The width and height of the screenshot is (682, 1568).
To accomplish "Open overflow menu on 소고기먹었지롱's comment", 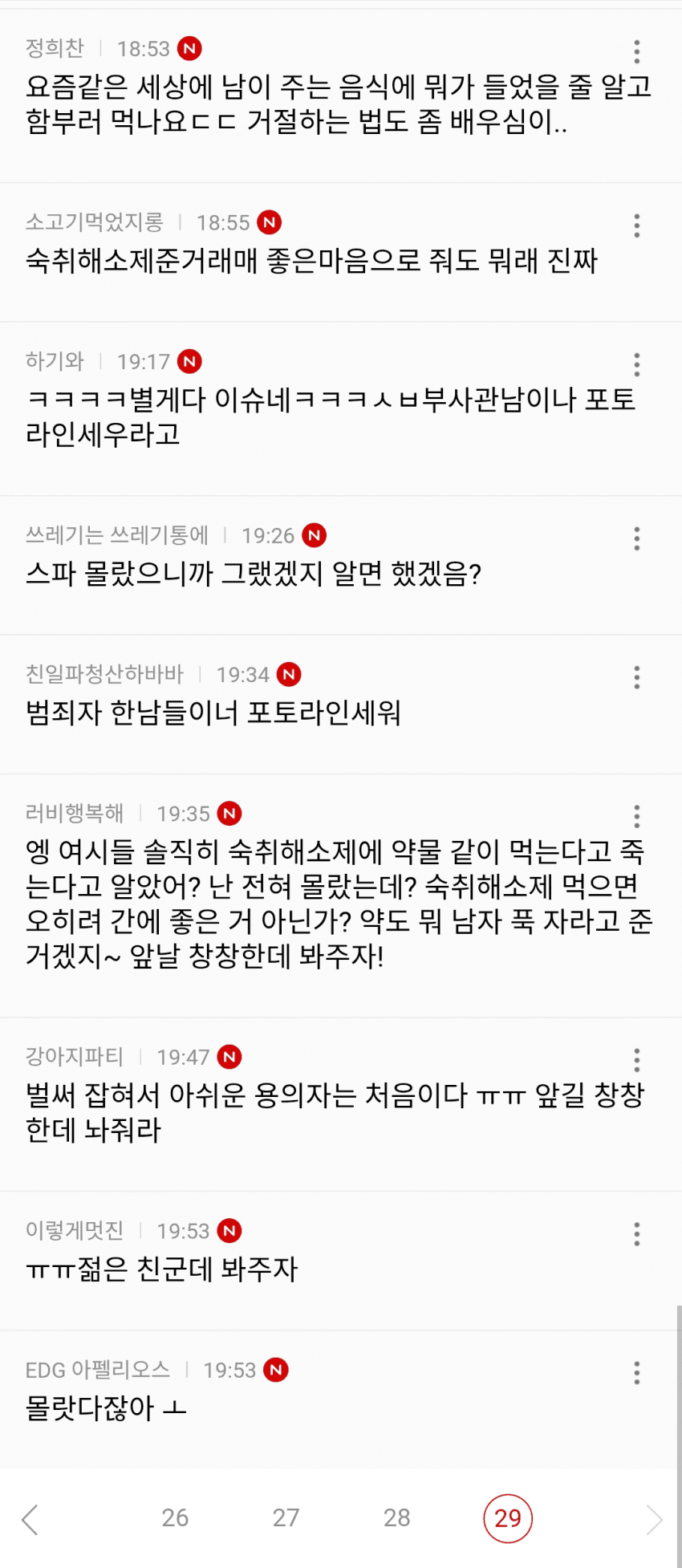I will coord(636,225).
